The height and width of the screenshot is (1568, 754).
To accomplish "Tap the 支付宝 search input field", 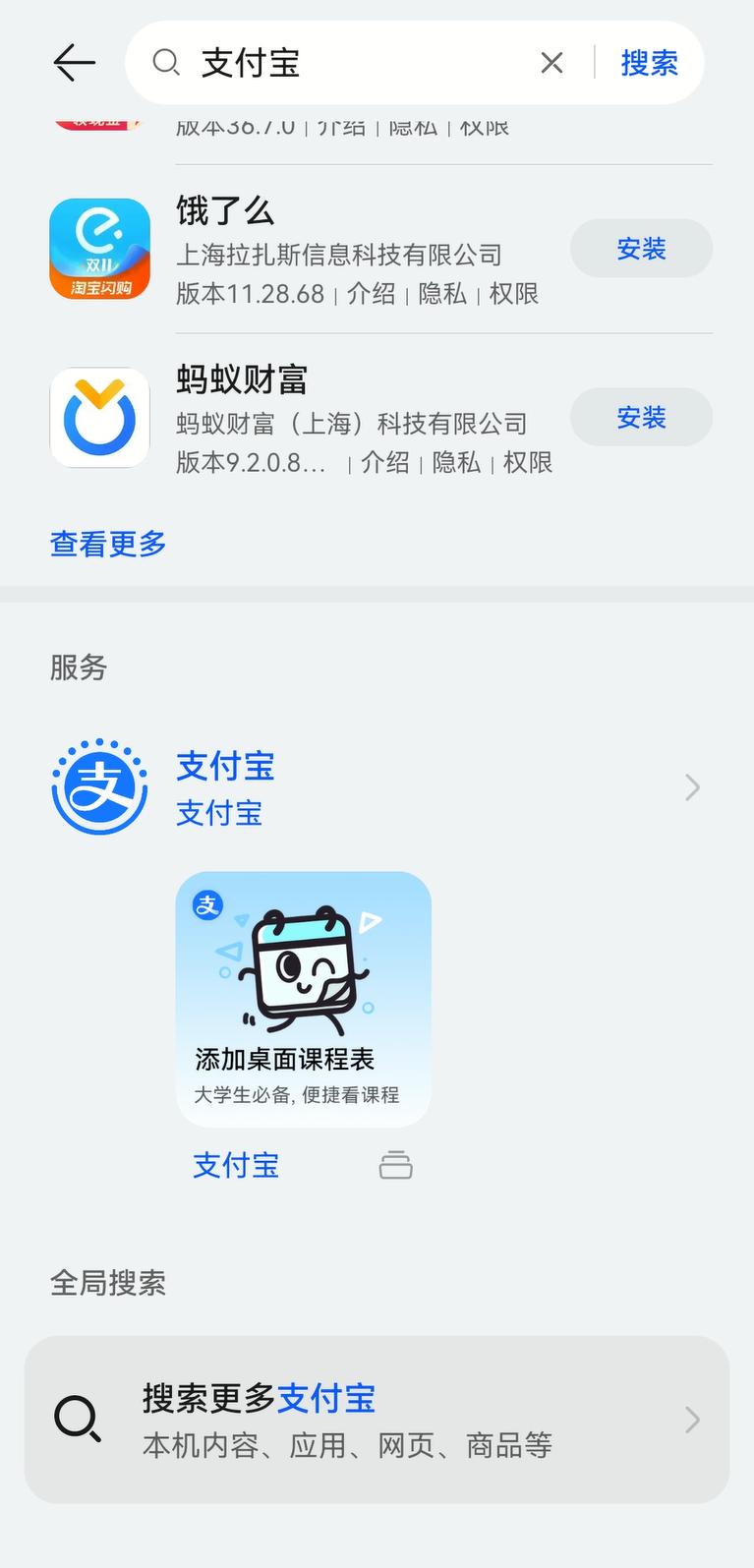I will [x=354, y=63].
